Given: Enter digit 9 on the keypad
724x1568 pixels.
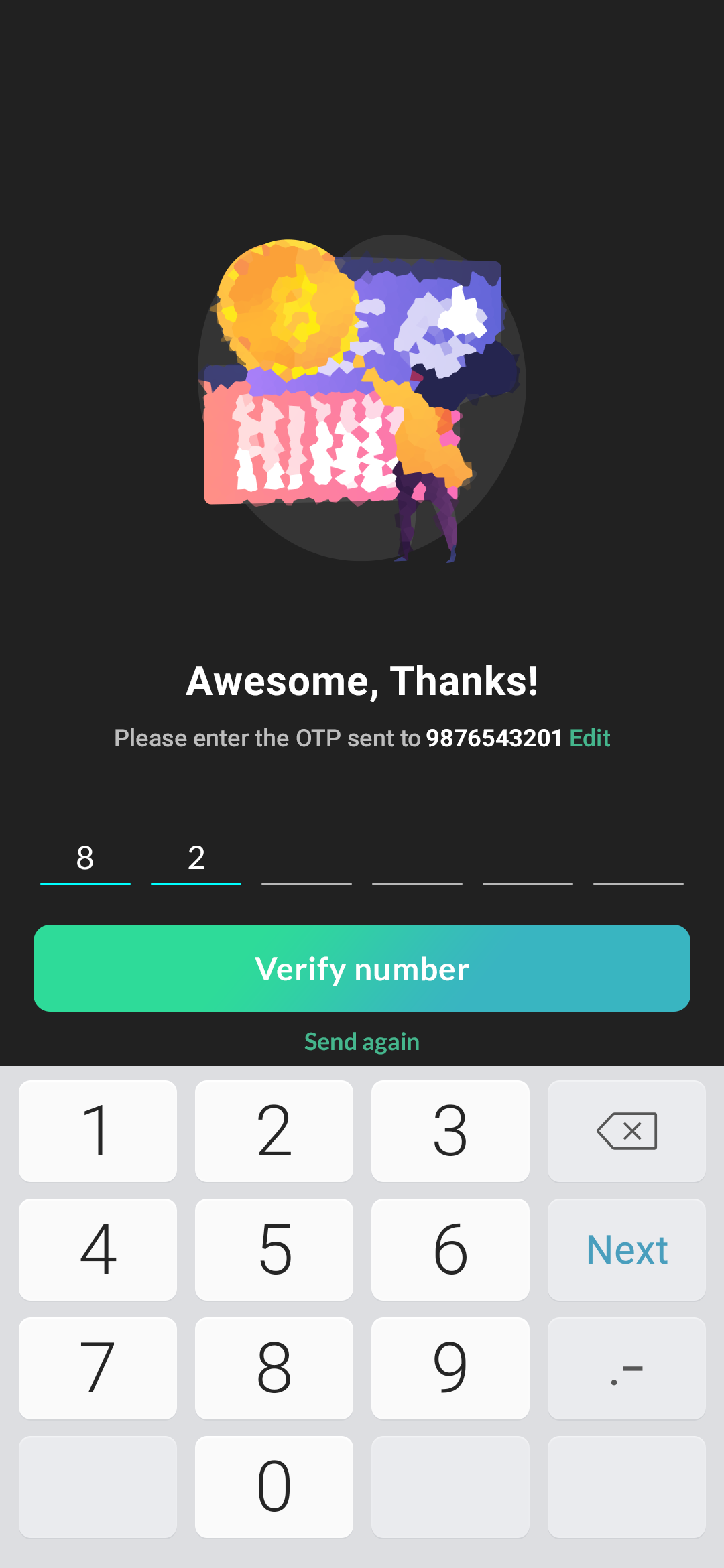Looking at the screenshot, I should pos(450,1368).
